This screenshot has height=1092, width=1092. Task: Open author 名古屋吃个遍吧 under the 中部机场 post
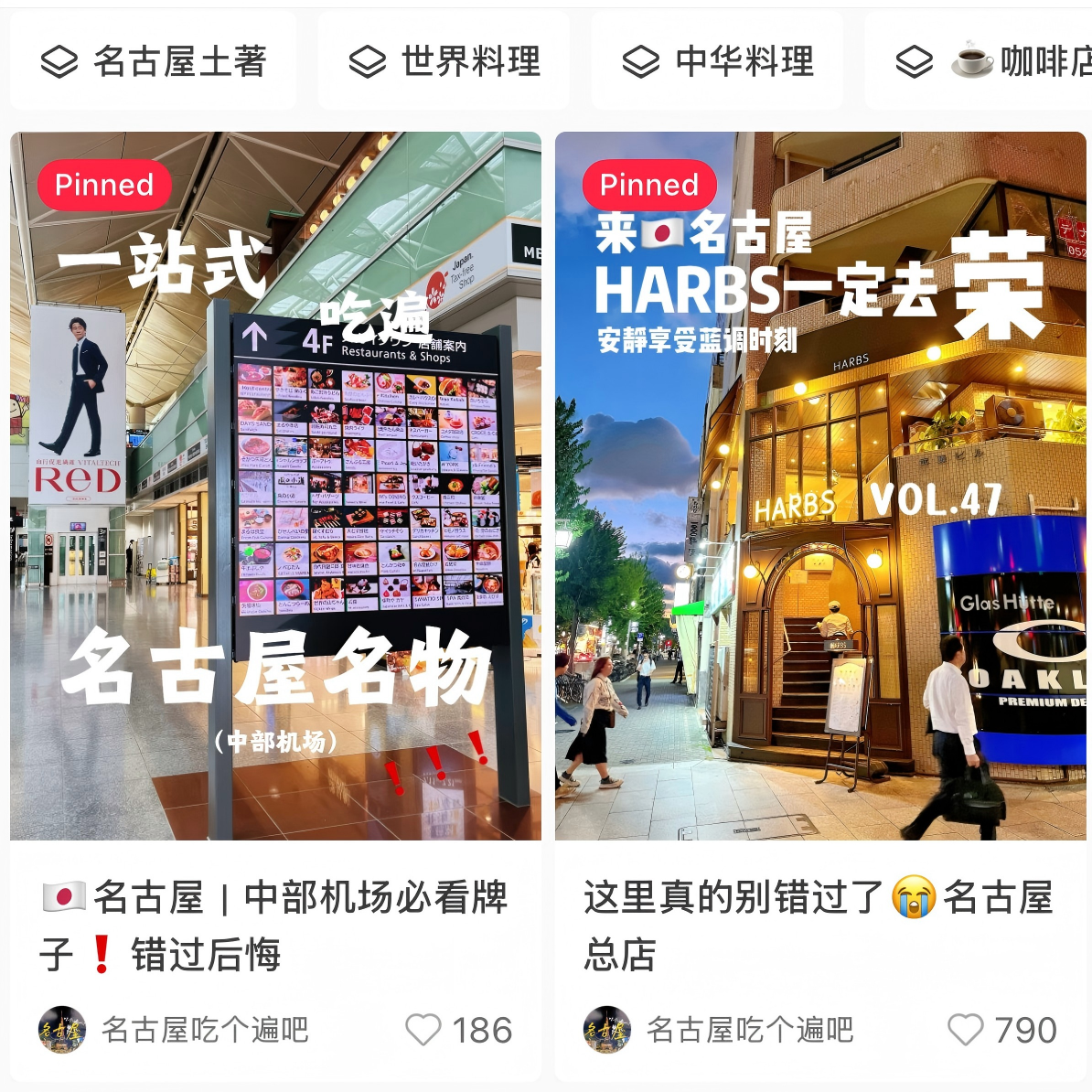tap(174, 1030)
